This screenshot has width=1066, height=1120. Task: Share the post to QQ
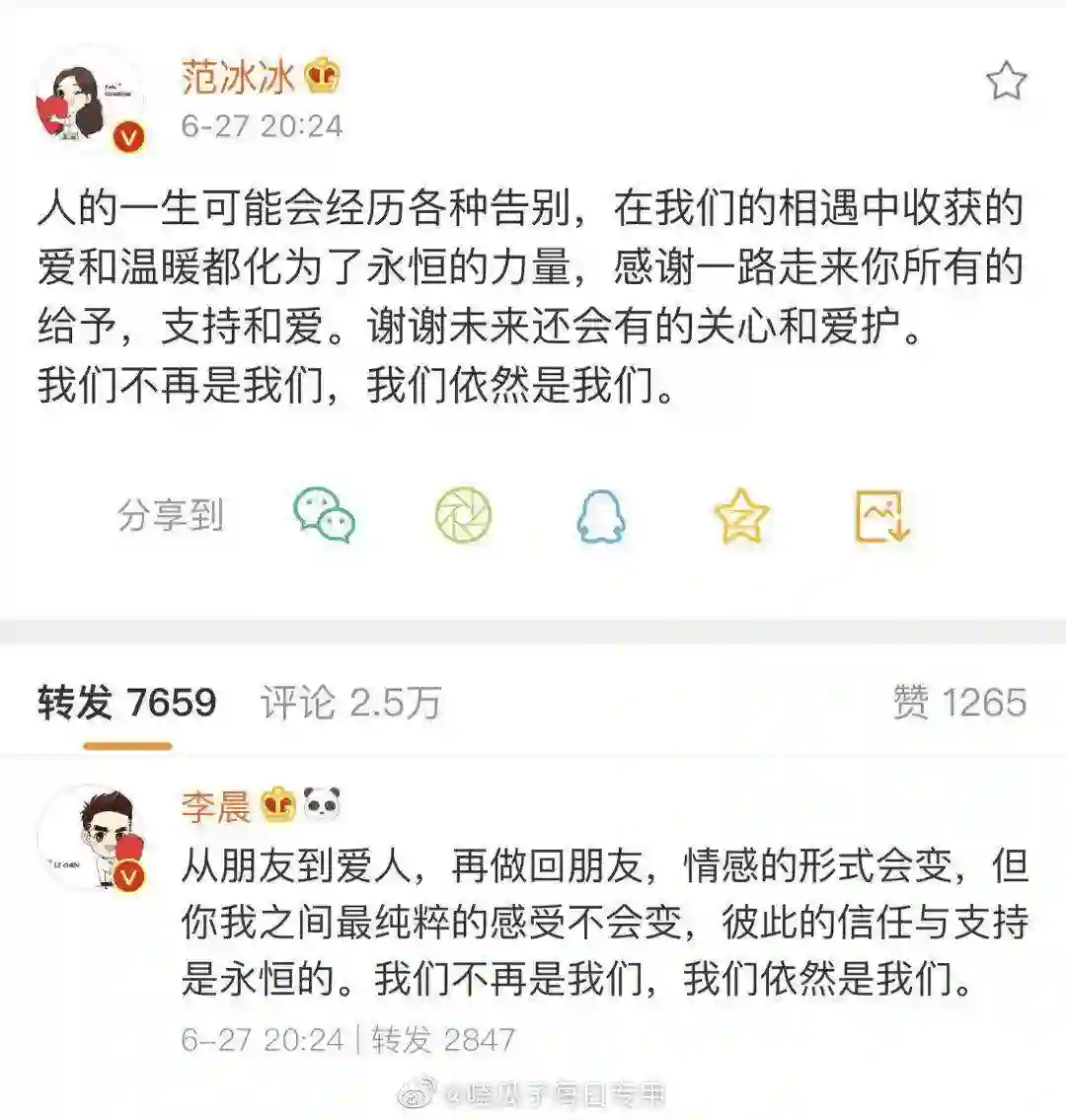[601, 516]
